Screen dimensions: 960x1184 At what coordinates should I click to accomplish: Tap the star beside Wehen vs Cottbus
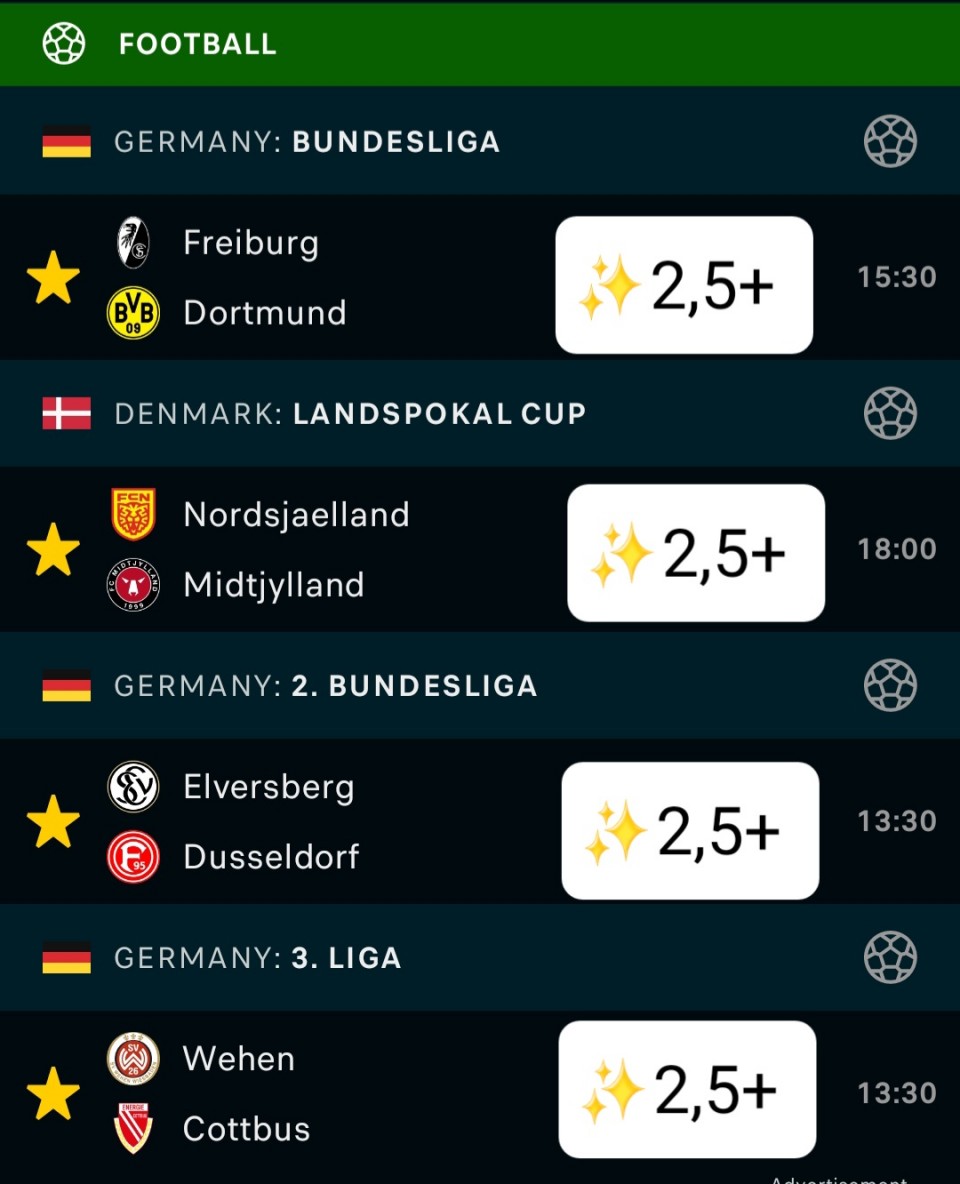(53, 1094)
